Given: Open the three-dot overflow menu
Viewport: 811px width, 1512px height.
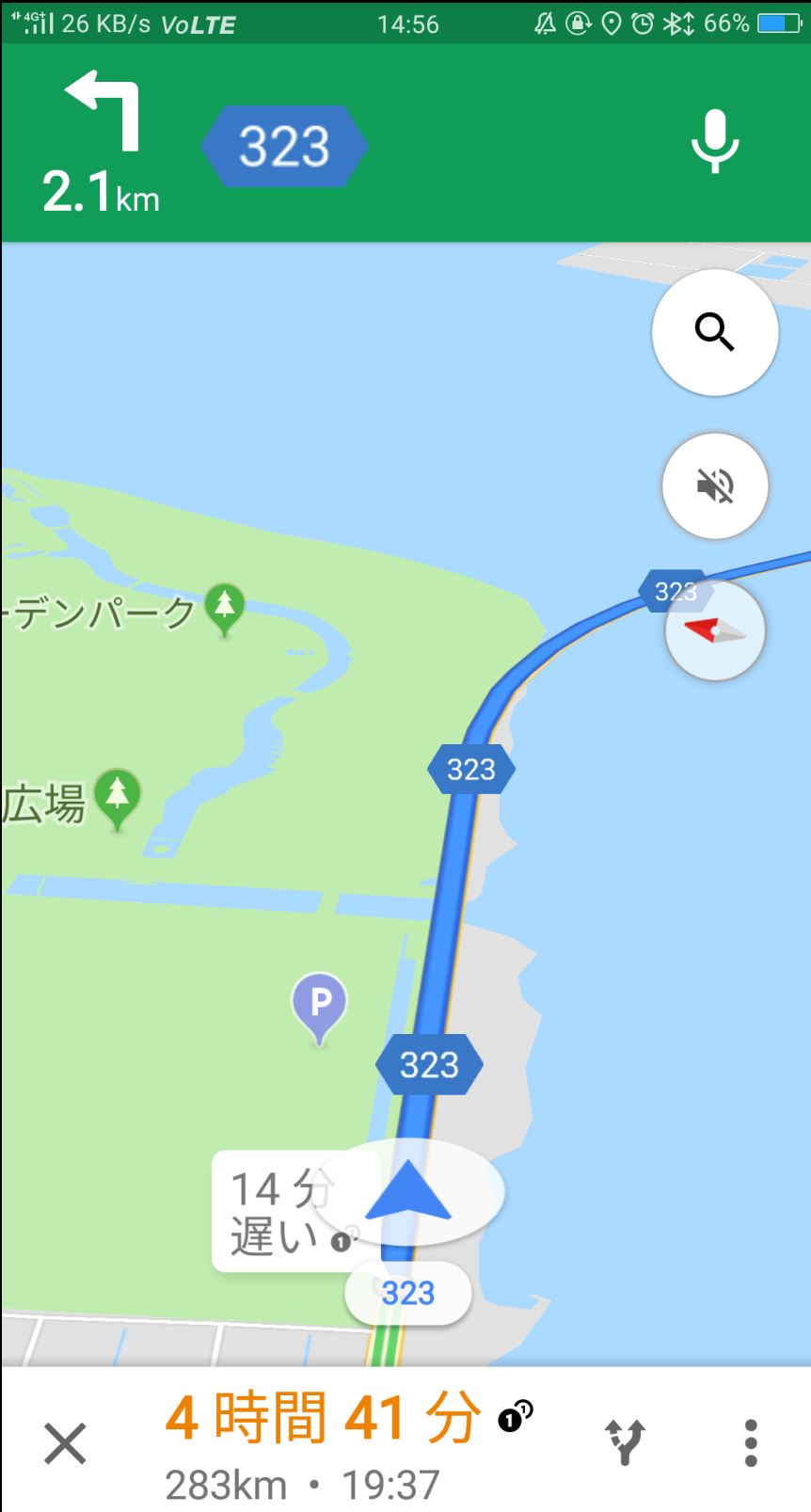Looking at the screenshot, I should point(751,1442).
